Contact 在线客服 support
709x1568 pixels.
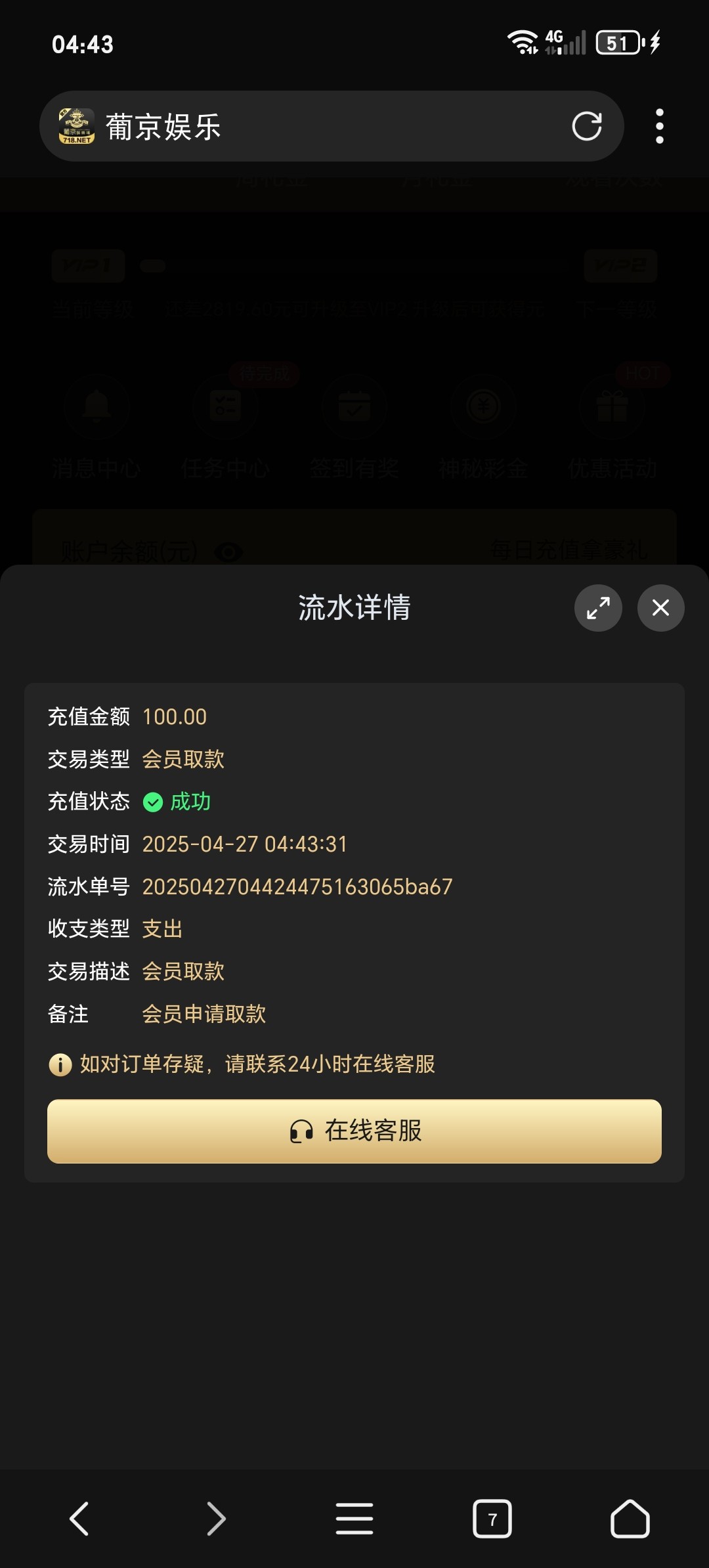pyautogui.click(x=354, y=1131)
